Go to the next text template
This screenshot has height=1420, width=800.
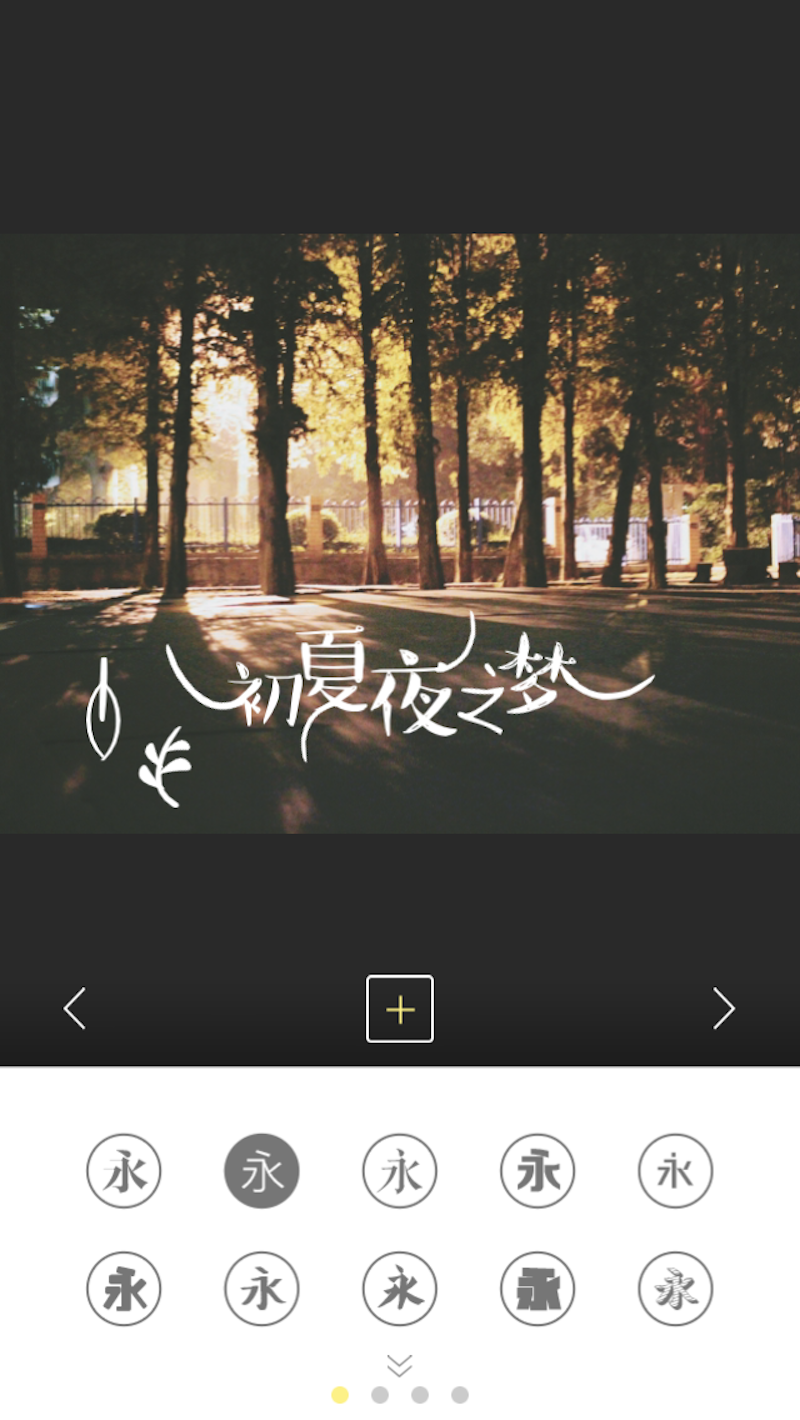coord(724,1008)
